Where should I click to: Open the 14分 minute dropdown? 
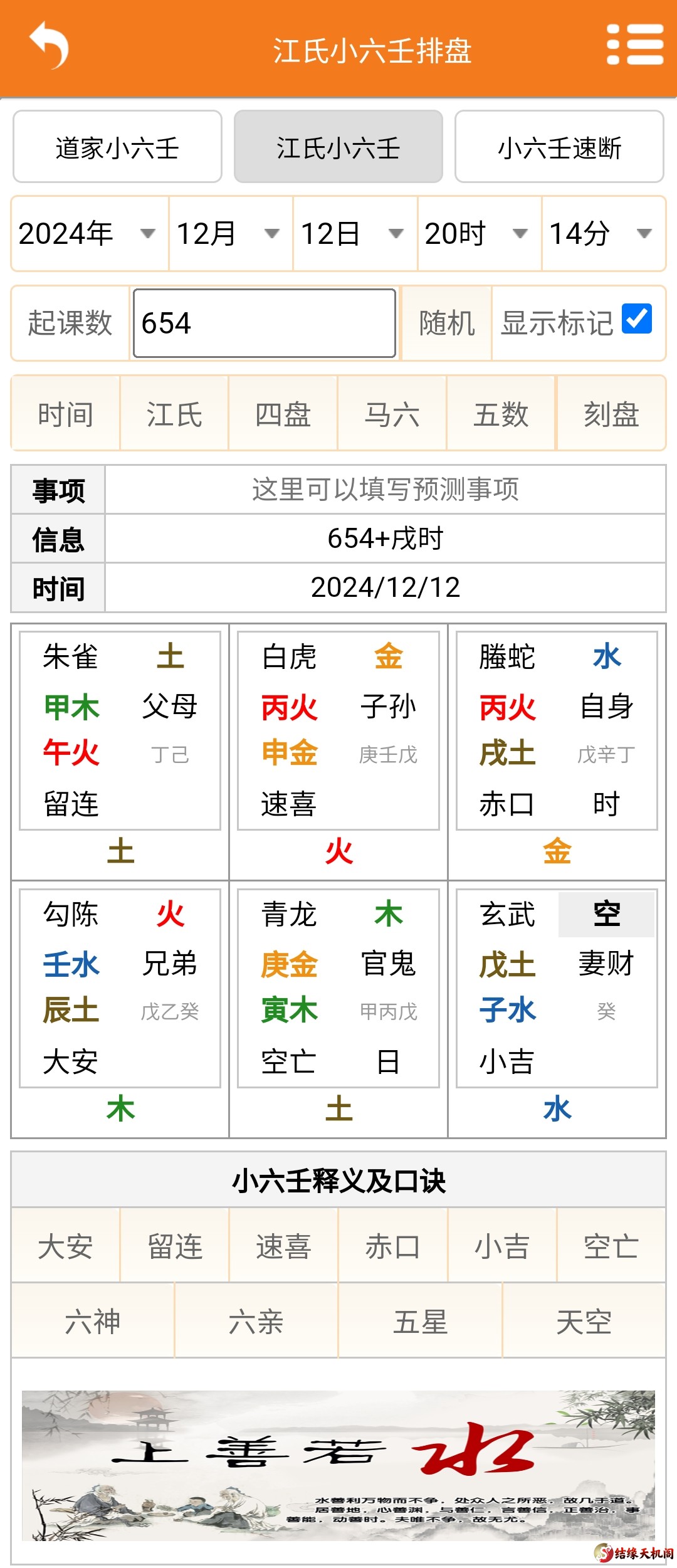(x=603, y=234)
